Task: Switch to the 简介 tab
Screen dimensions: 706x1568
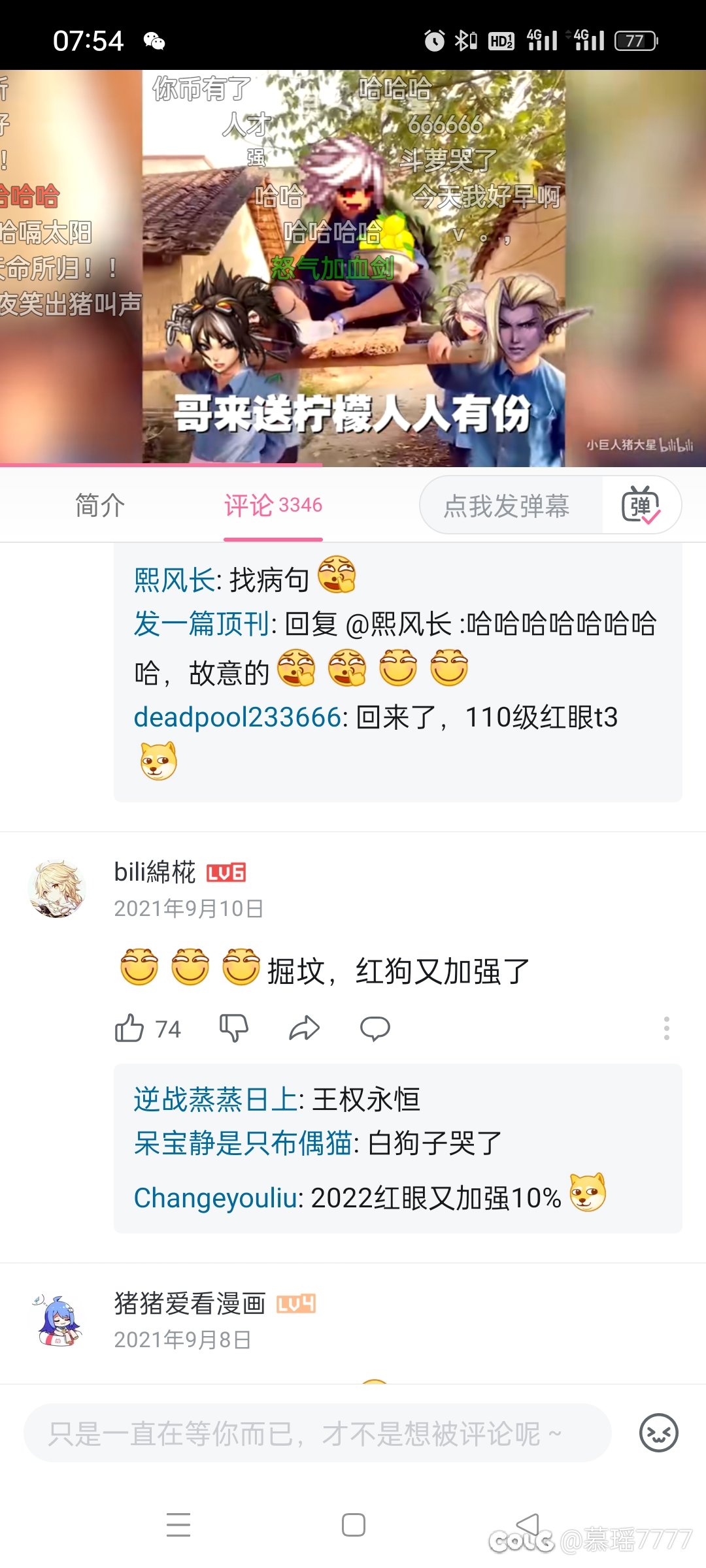Action: pos(100,506)
